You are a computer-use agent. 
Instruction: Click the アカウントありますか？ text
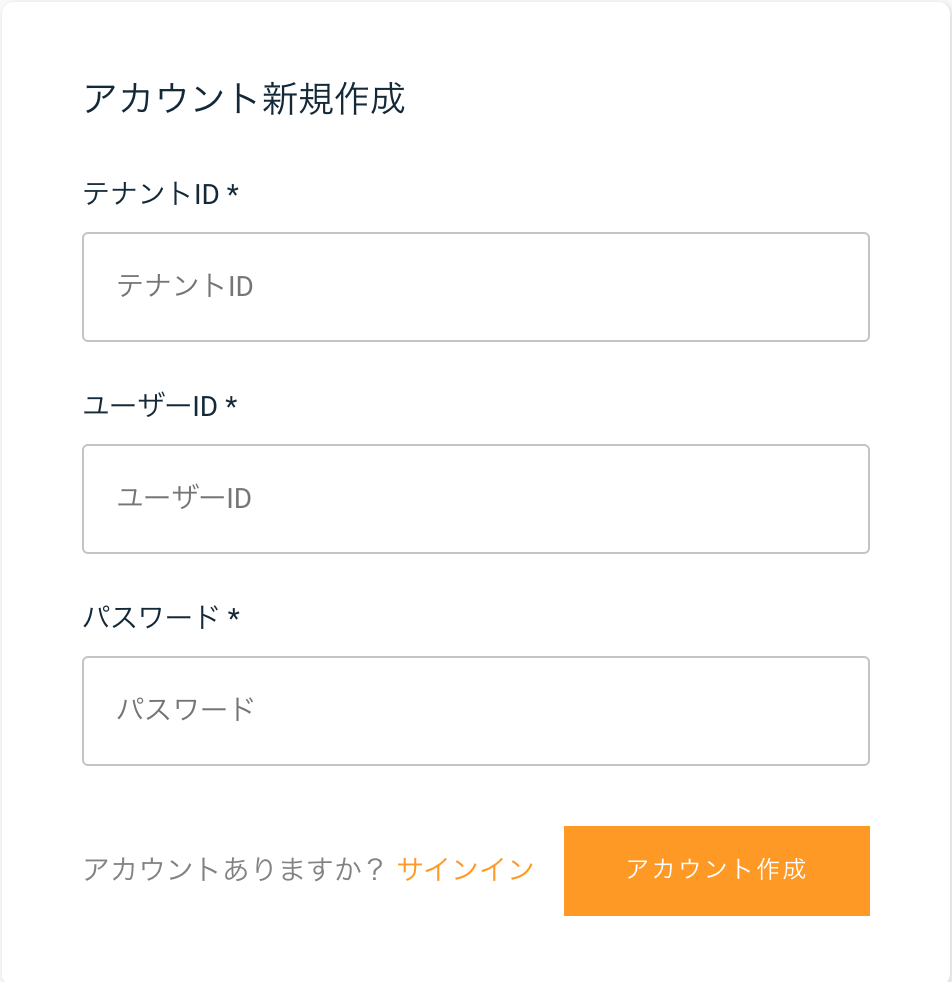(232, 869)
